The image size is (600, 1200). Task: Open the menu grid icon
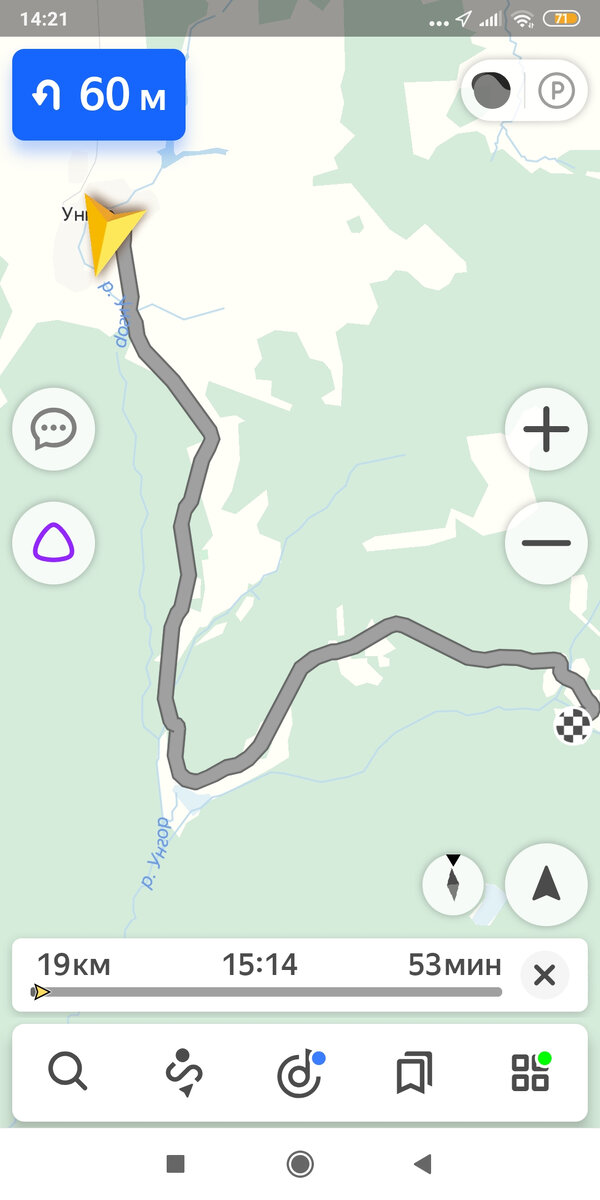(531, 1072)
